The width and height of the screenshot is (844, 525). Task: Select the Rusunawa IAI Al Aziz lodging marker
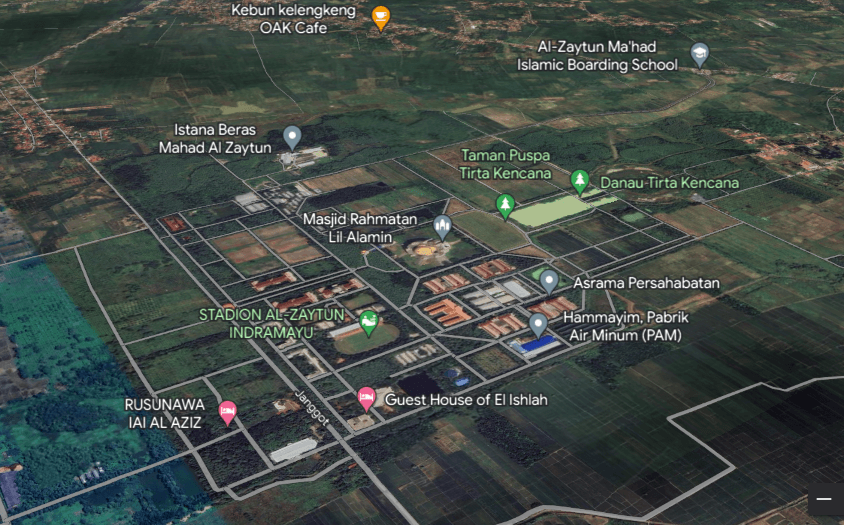point(228,410)
